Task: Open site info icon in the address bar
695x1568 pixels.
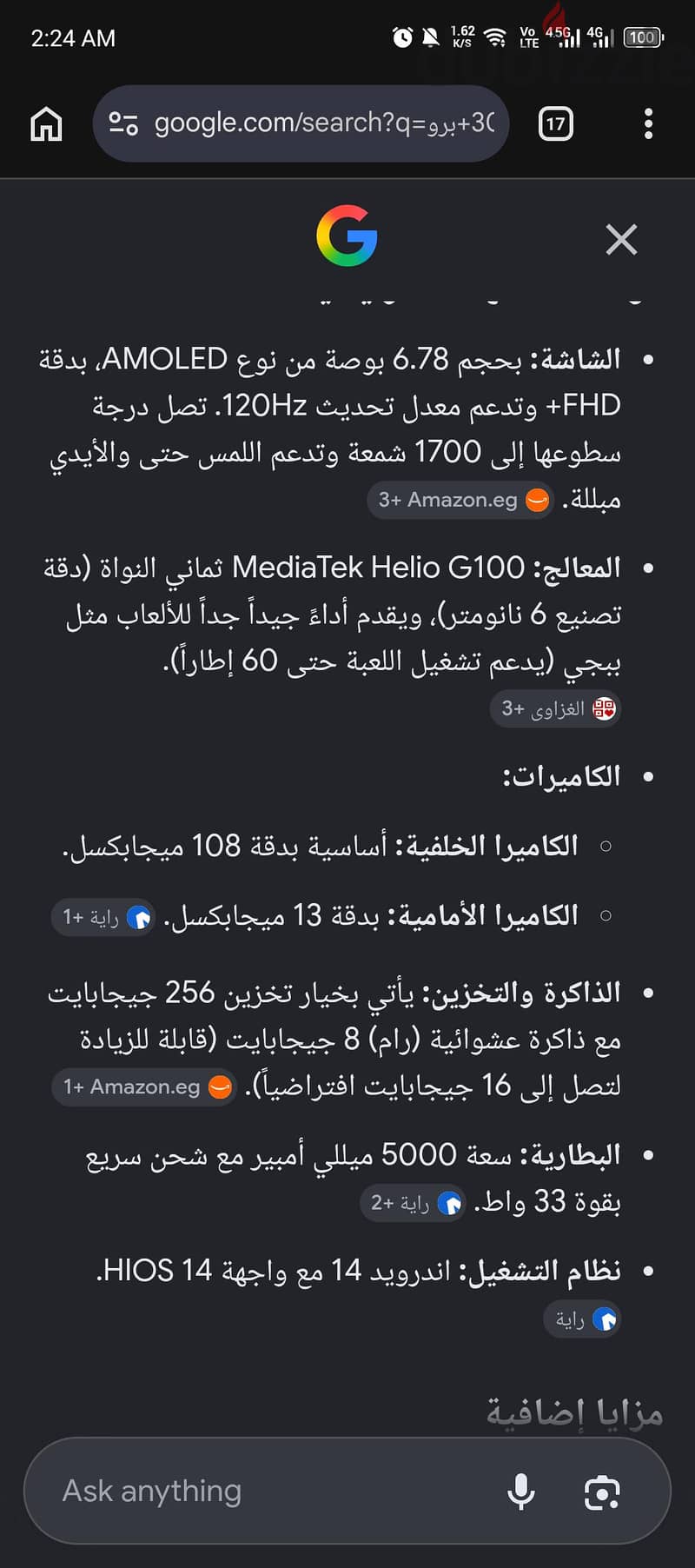Action: [123, 123]
